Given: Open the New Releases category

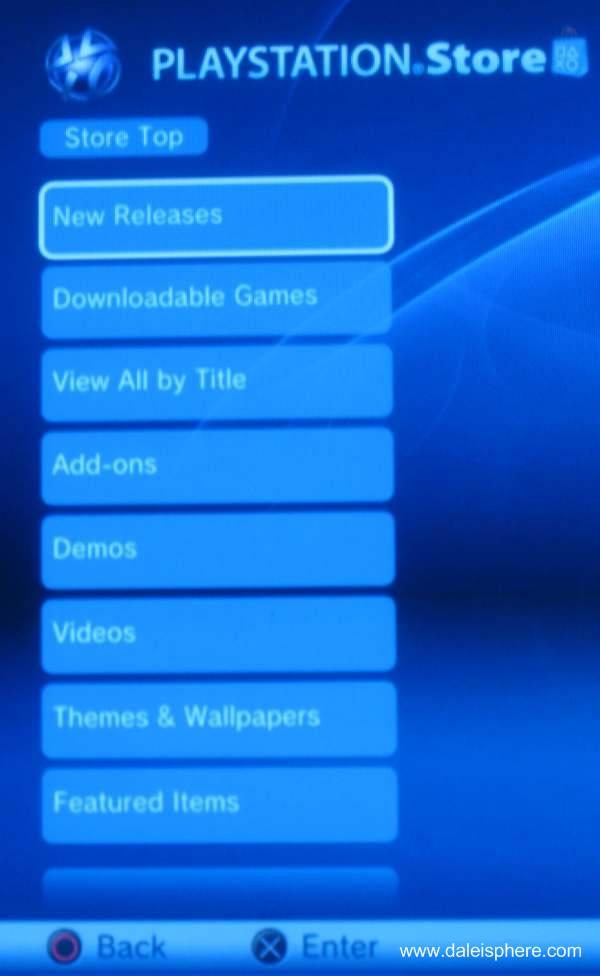Looking at the screenshot, I should (x=216, y=217).
